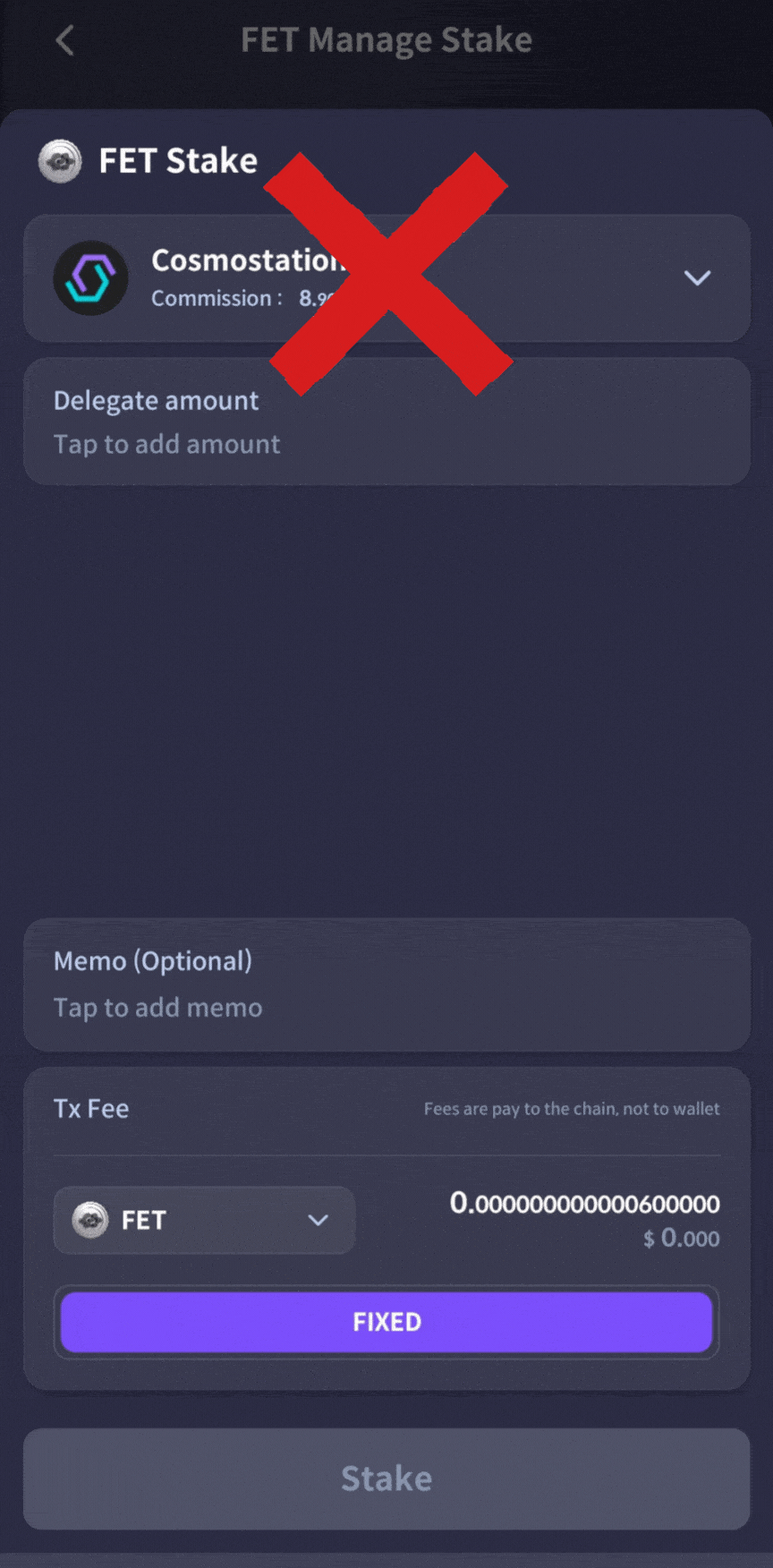
Task: Click the FET token icon in fee row
Action: (89, 1220)
